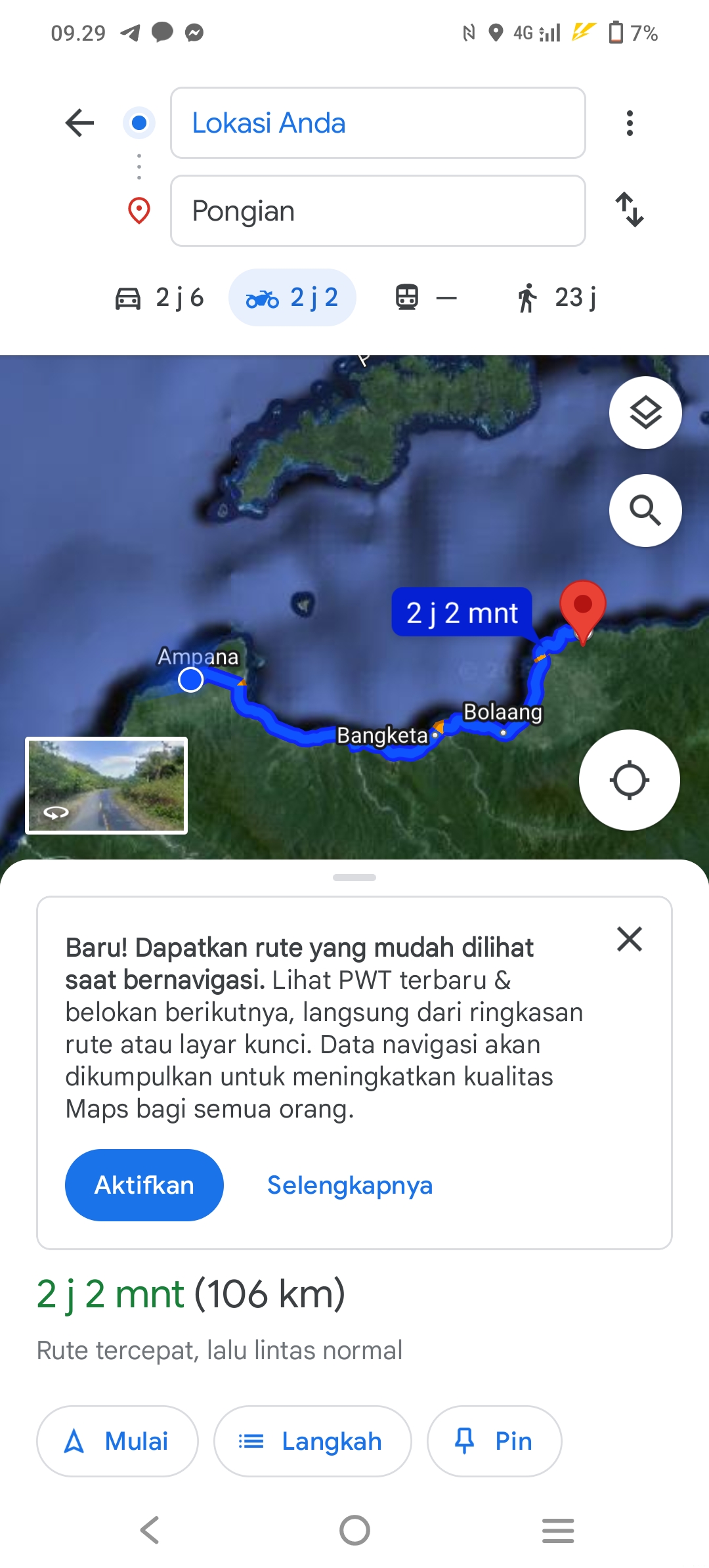Screen dimensions: 709x1568
Task: Go back using the top arrow
Action: coord(80,123)
